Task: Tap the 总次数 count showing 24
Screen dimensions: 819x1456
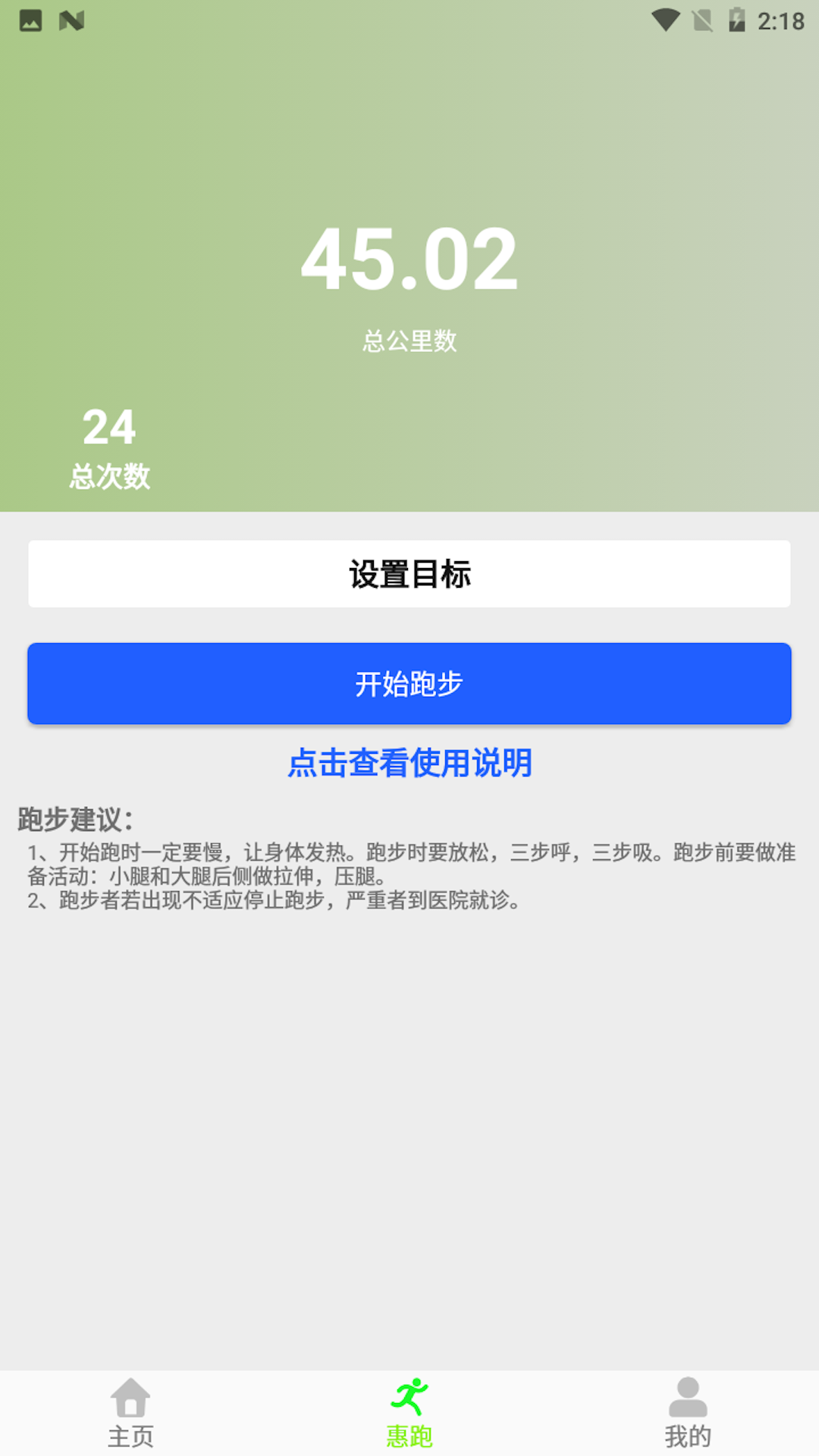Action: [108, 427]
